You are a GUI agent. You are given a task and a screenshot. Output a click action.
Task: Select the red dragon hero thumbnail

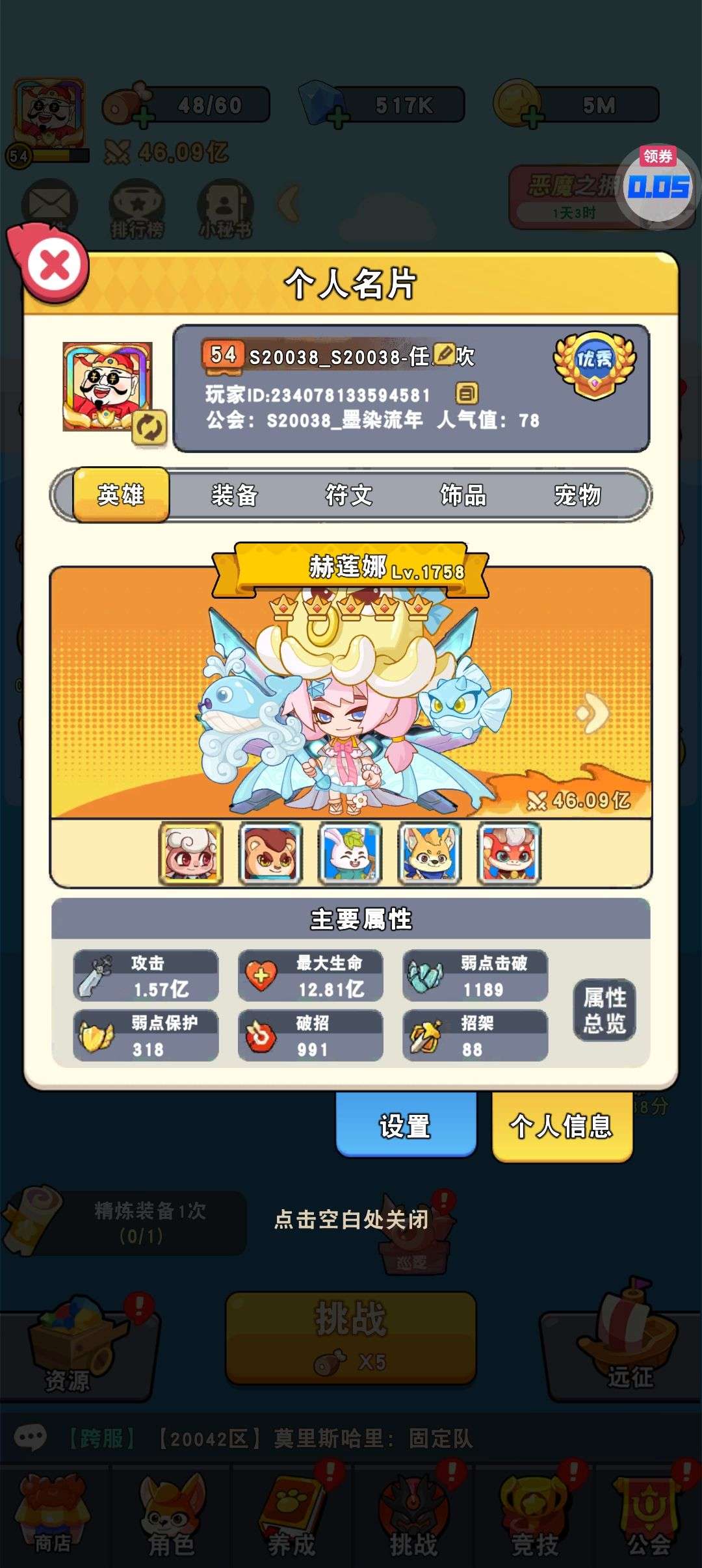pyautogui.click(x=509, y=854)
